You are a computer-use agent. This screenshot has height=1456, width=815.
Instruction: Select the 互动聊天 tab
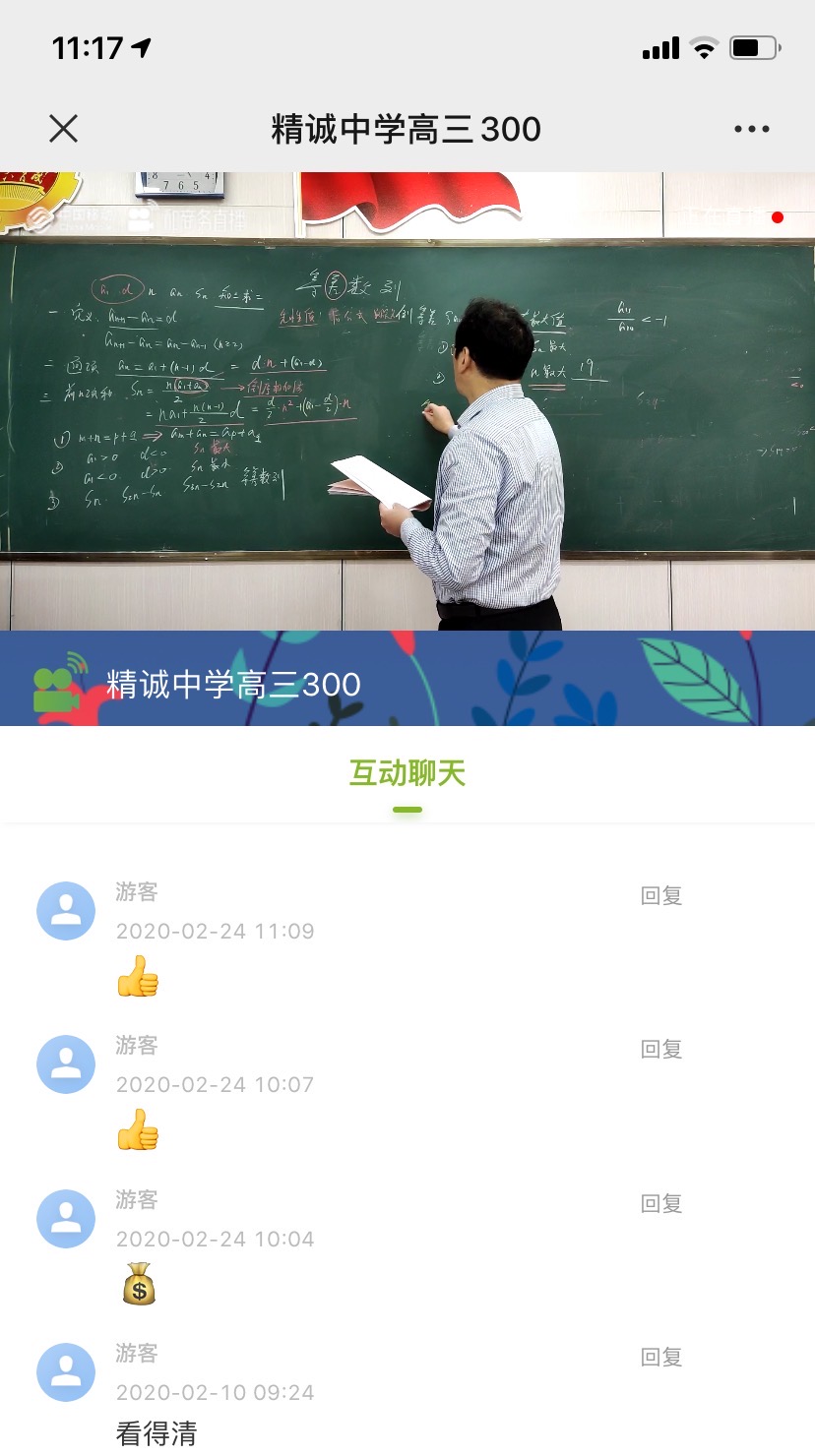pos(407,774)
